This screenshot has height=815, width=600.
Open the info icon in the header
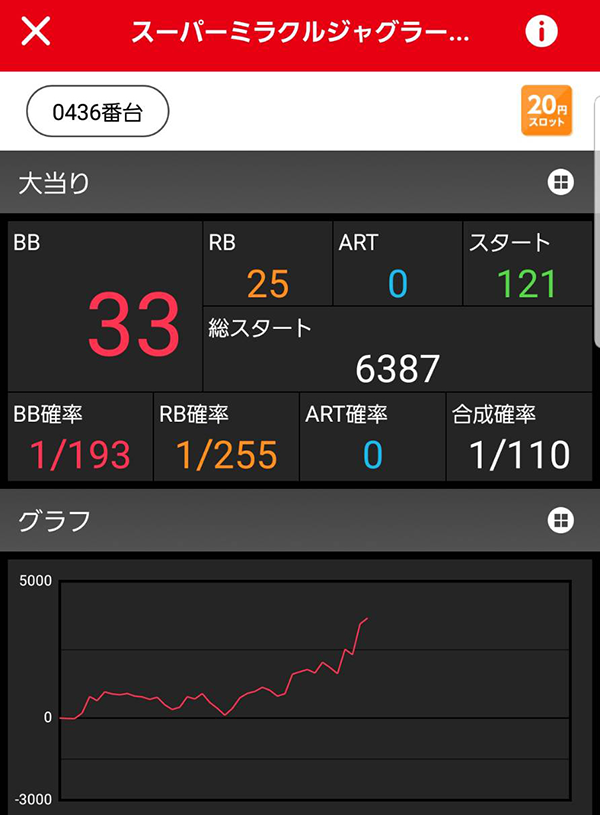tap(540, 32)
